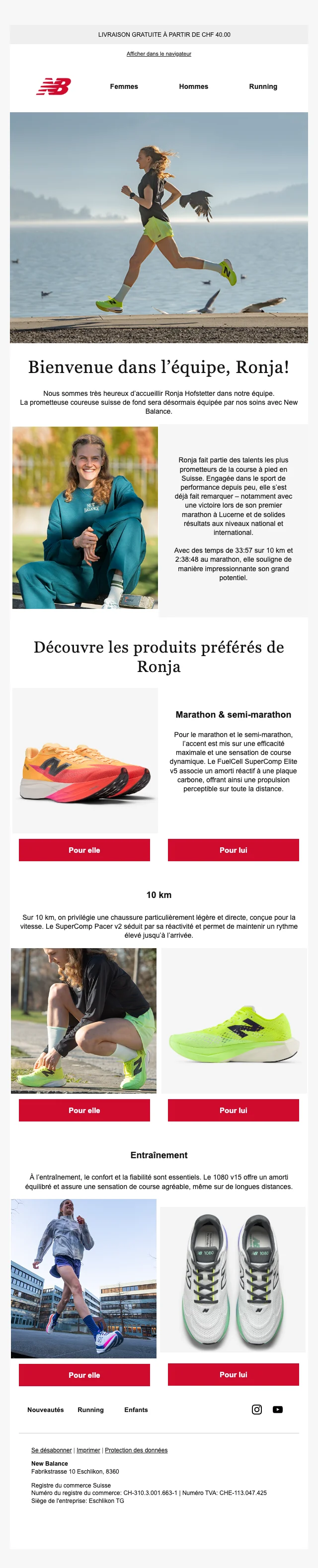This screenshot has height=1568, width=318.
Task: Tap the Imprimer link
Action: 88,1450
